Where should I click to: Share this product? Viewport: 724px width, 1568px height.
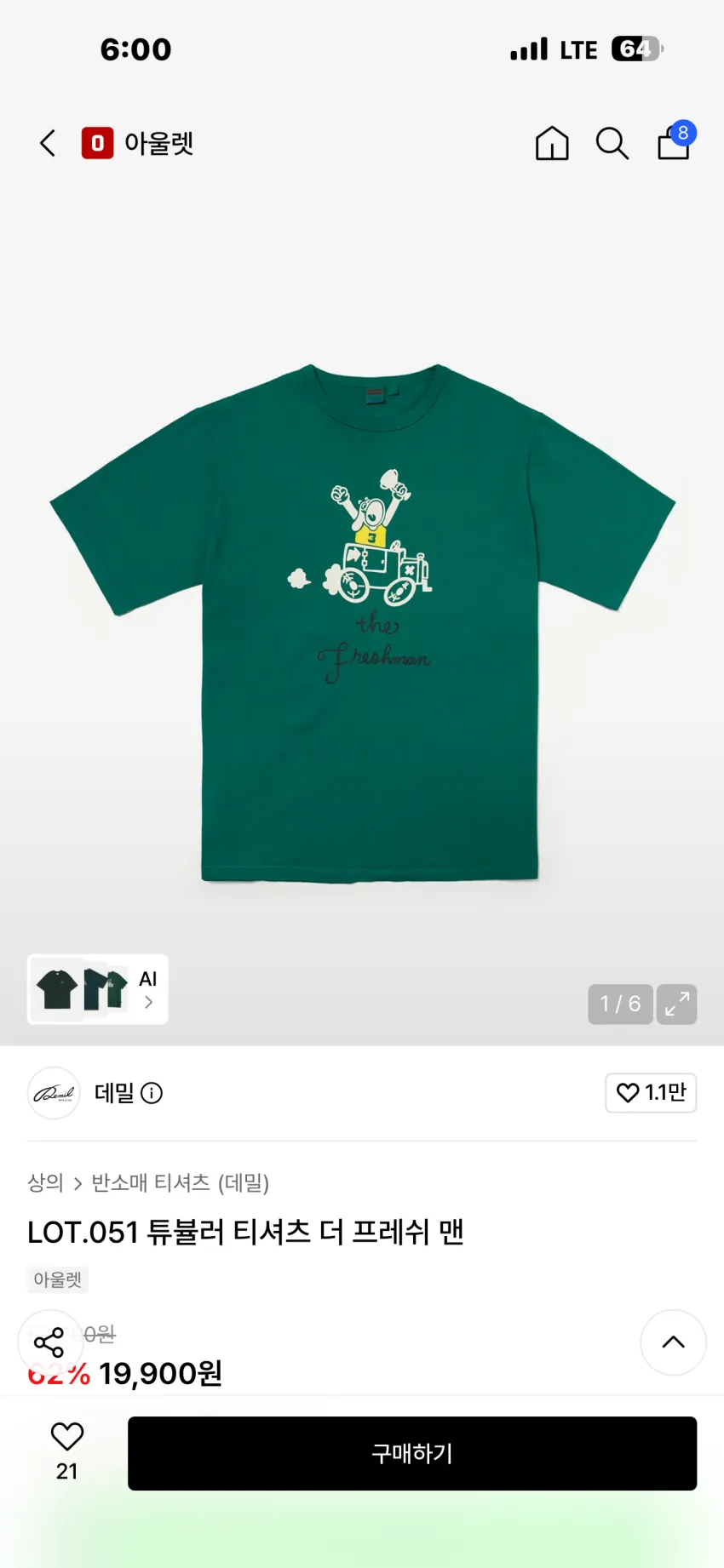[x=49, y=1342]
